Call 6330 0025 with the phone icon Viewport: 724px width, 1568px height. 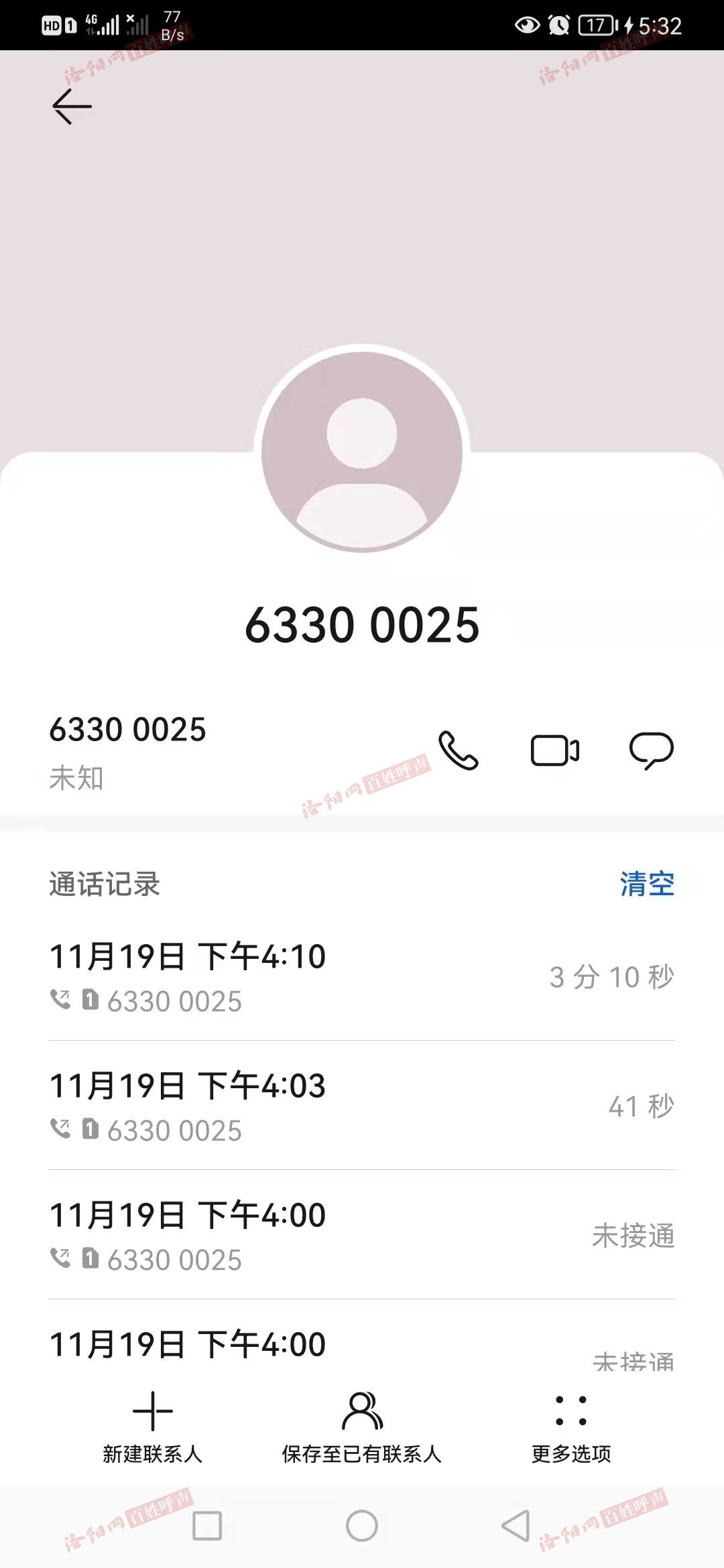pos(459,750)
